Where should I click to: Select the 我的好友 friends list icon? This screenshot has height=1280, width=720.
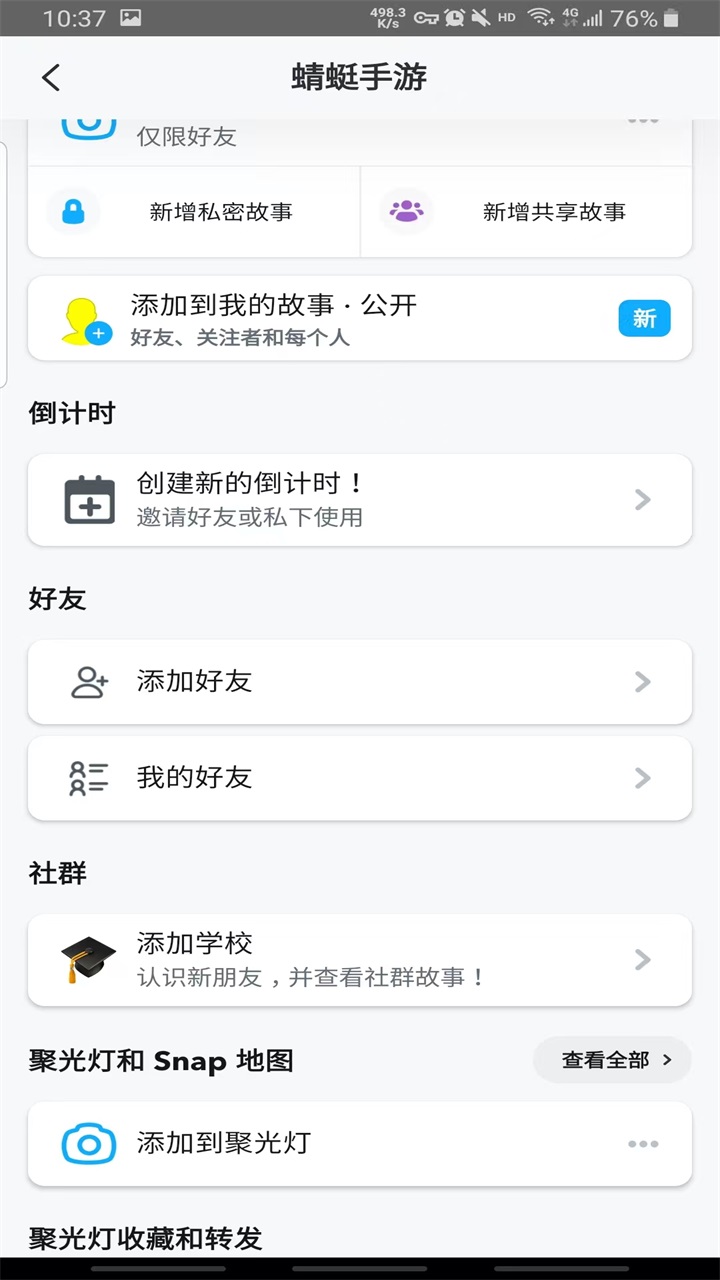89,778
